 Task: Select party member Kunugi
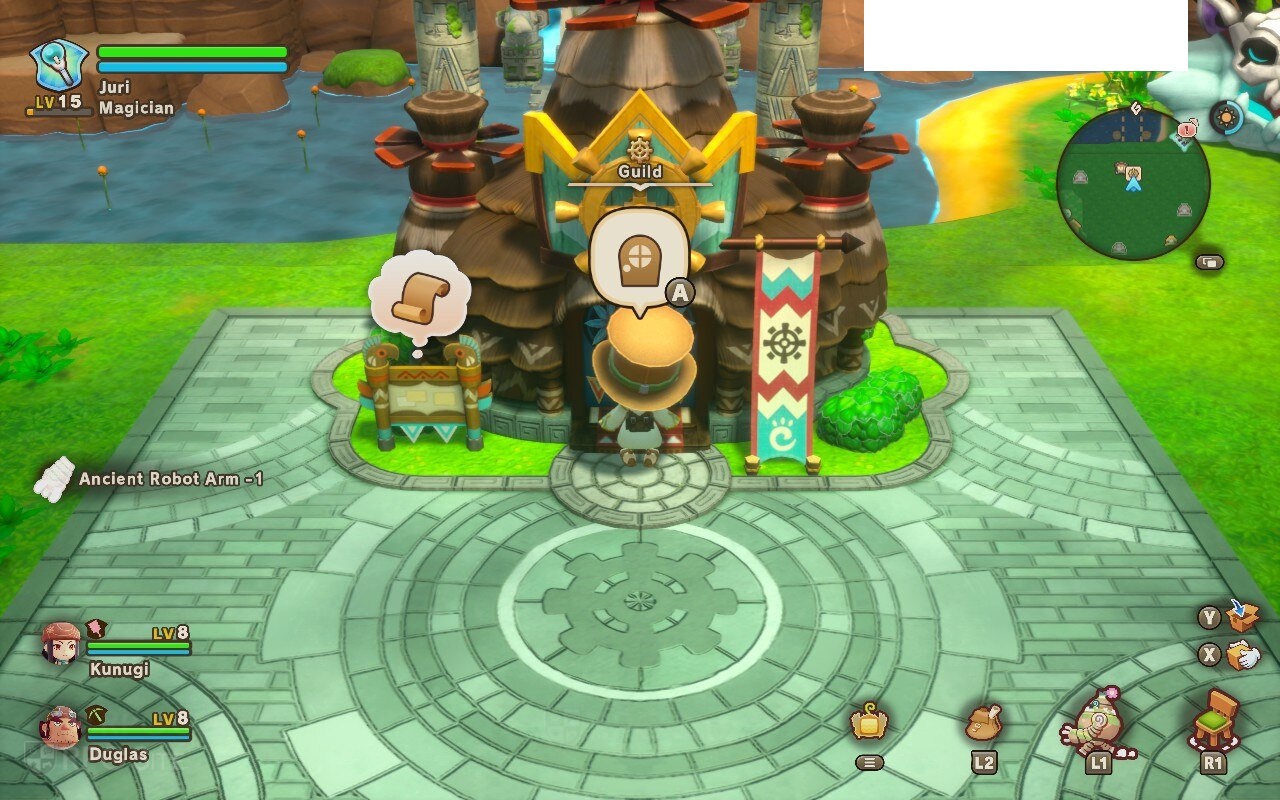61,643
